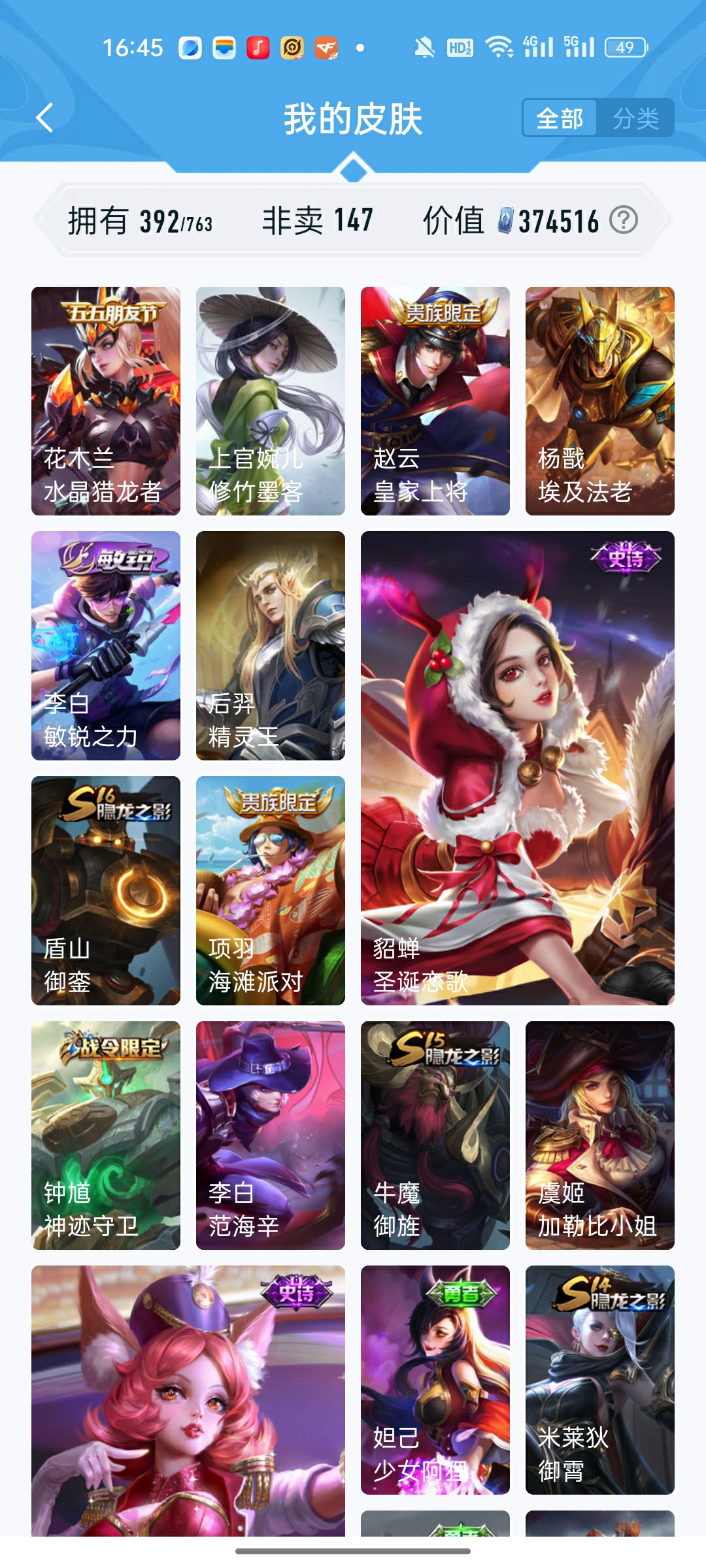Open 上官婉儿 修竹墨客 skin
The height and width of the screenshot is (1568, 706).
(271, 400)
